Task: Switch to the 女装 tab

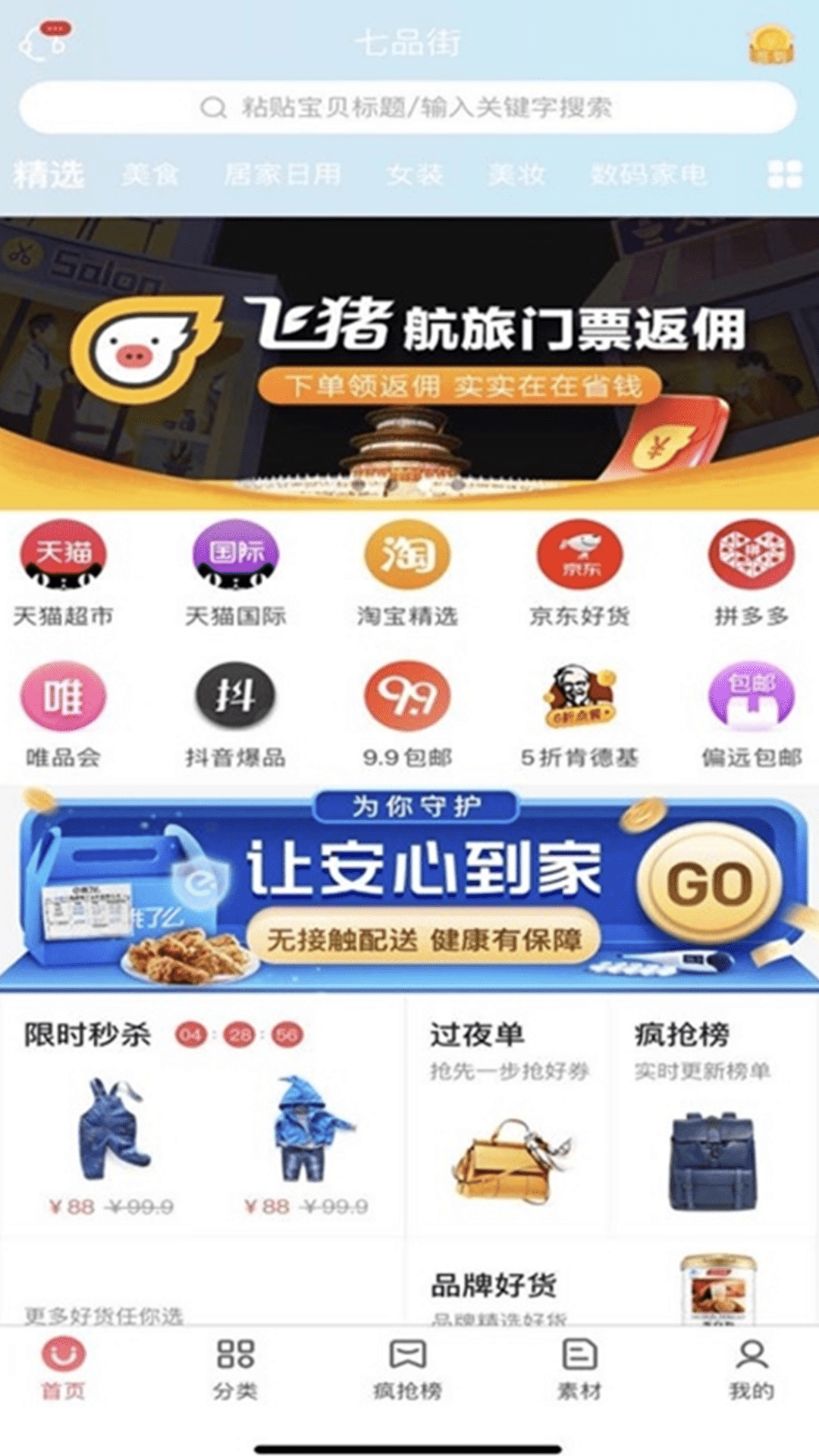Action: [414, 175]
